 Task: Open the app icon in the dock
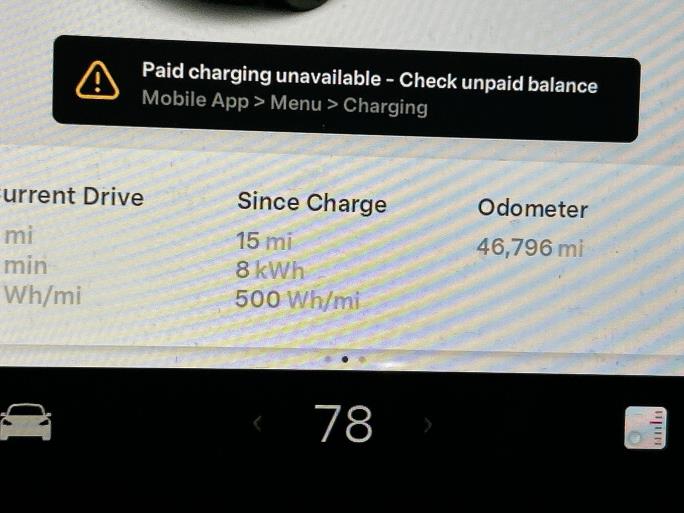(643, 428)
